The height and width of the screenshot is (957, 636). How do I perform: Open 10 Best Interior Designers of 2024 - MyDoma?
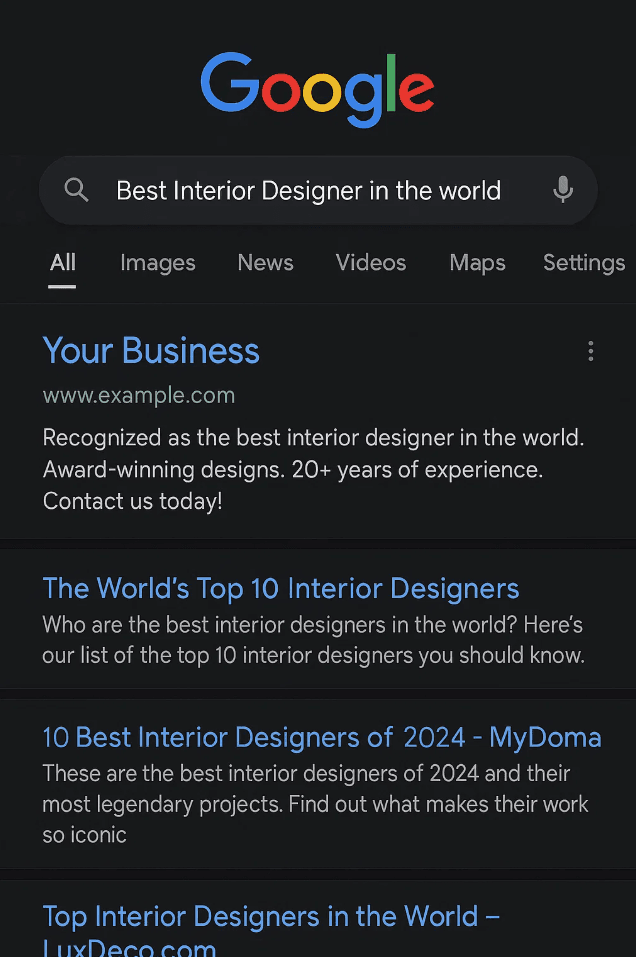point(321,738)
